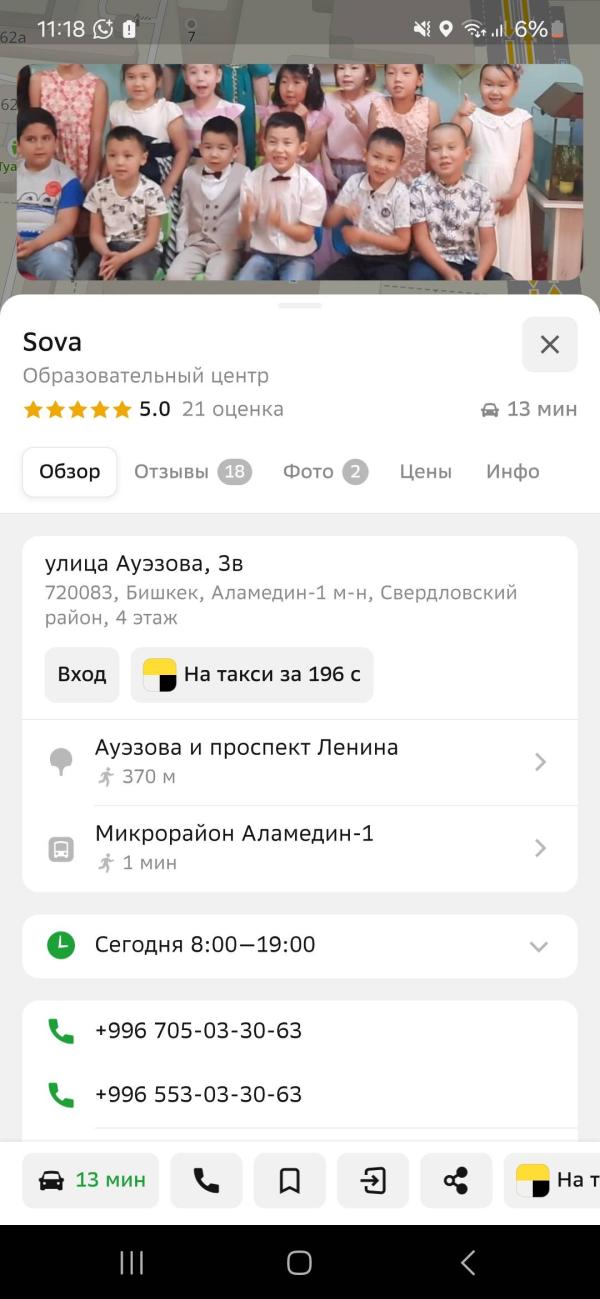Call the number +996 553-03-30-63
The width and height of the screenshot is (600, 1299).
(x=198, y=1095)
